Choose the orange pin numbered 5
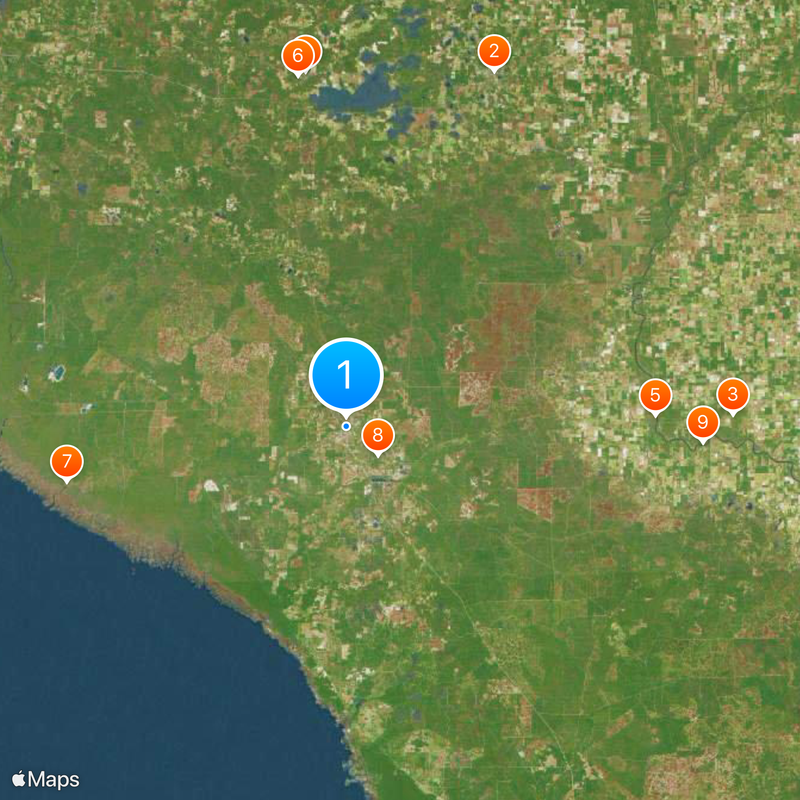The image size is (800, 800). (x=655, y=396)
